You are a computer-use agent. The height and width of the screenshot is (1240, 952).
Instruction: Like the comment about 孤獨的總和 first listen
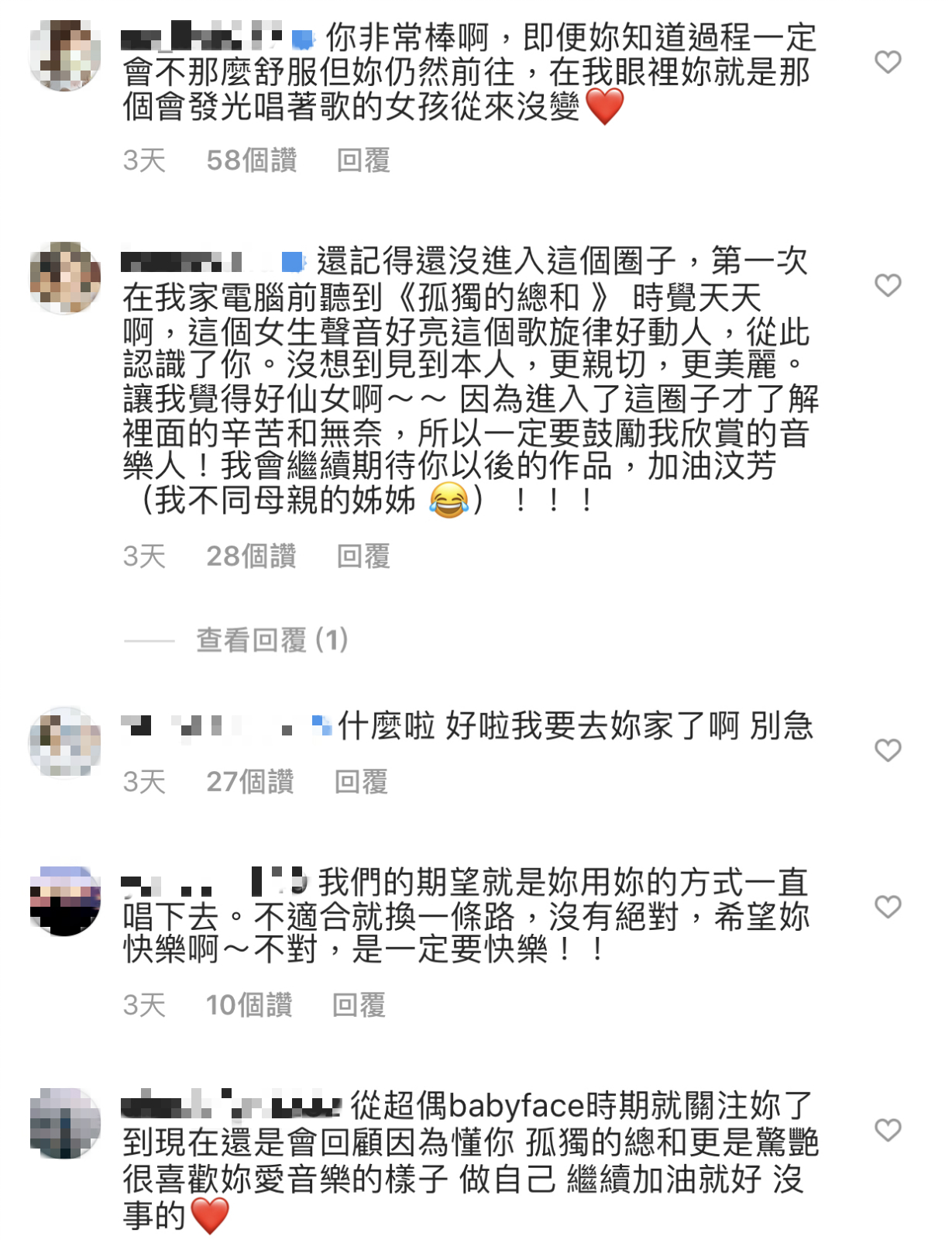pos(888,285)
